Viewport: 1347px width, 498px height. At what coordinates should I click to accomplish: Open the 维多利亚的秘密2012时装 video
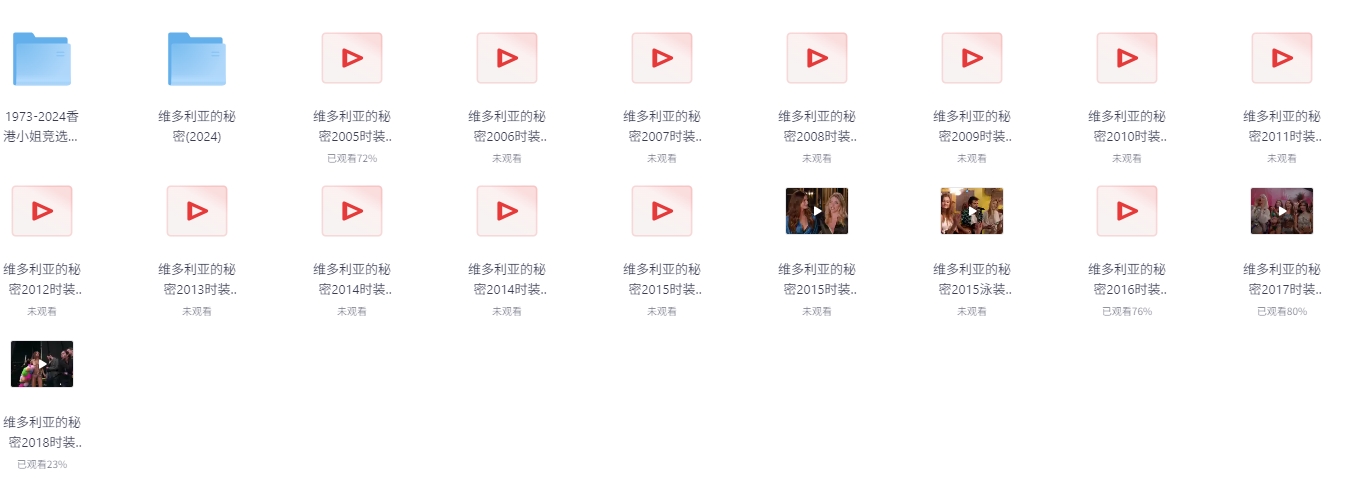coord(42,211)
